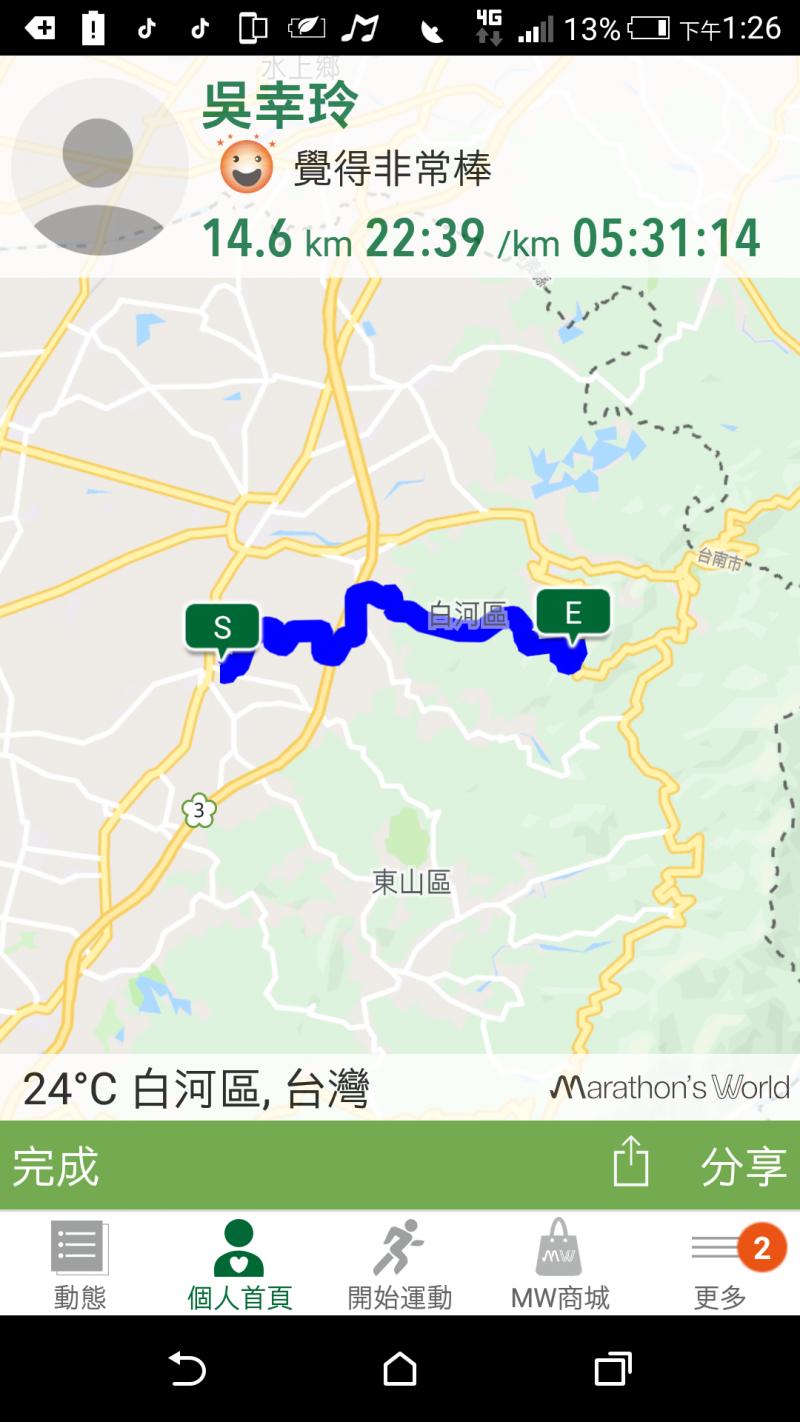Share this run with 分享
This screenshot has width=800, height=1422.
coord(742,1167)
